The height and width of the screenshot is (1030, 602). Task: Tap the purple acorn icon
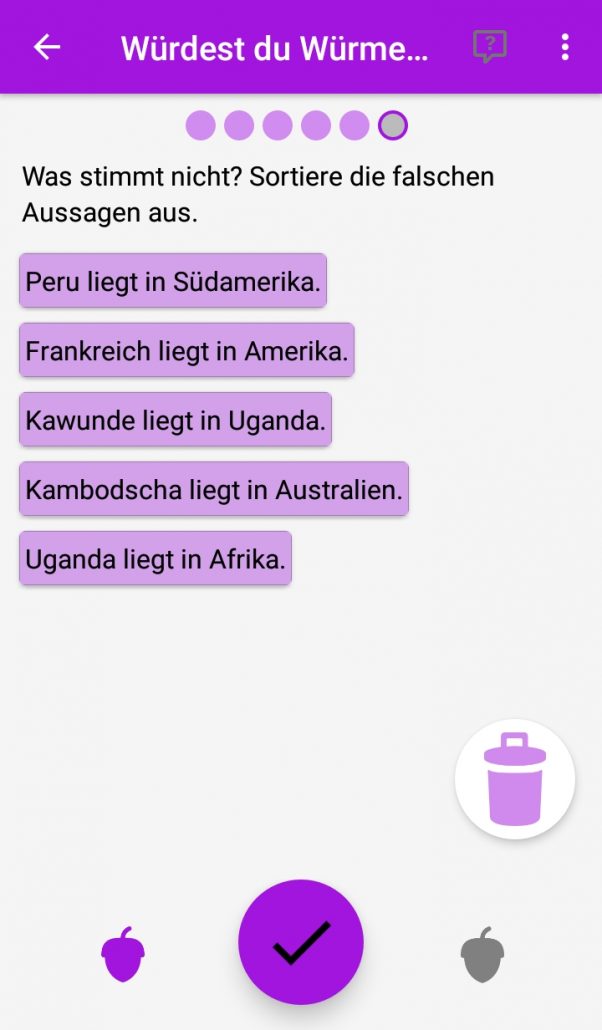tap(123, 954)
